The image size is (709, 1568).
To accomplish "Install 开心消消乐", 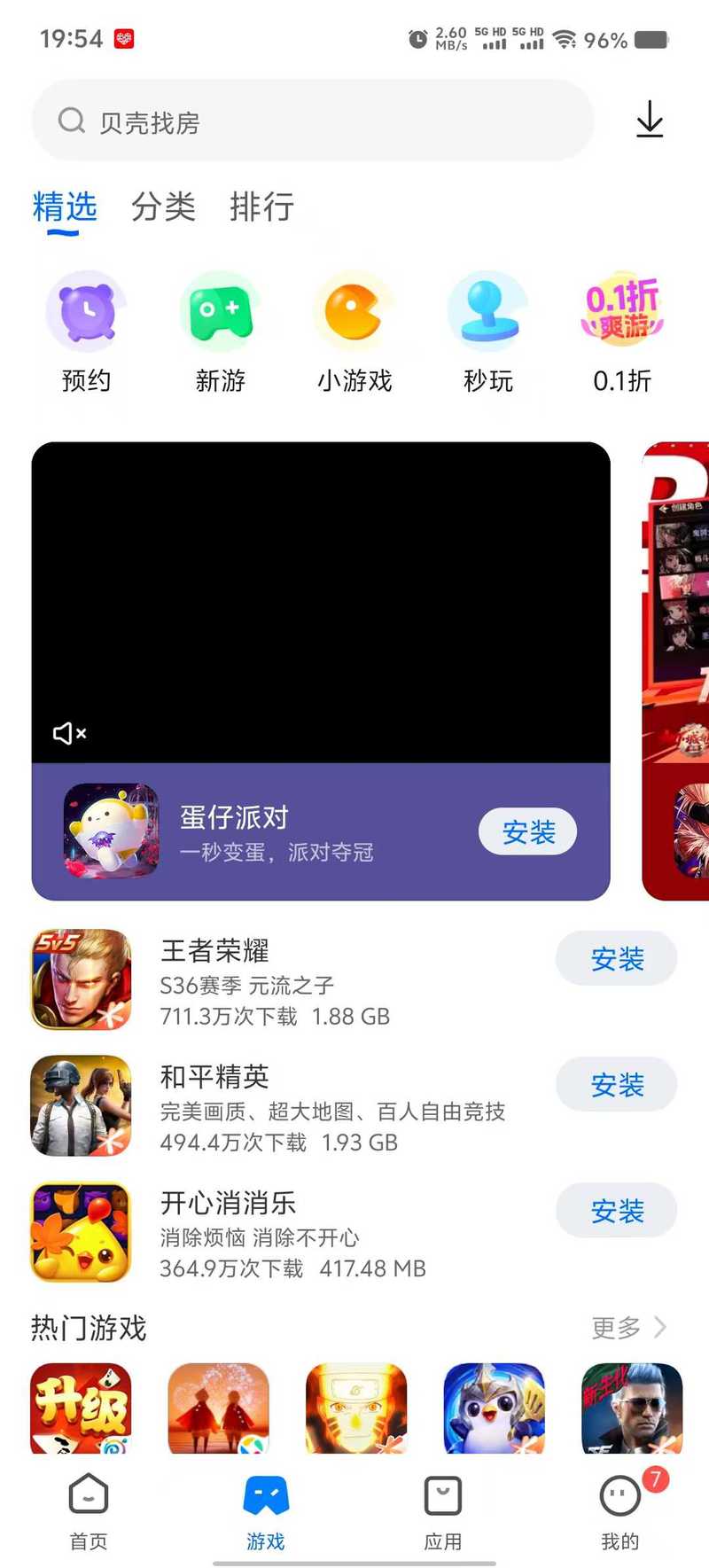I will (x=617, y=1211).
